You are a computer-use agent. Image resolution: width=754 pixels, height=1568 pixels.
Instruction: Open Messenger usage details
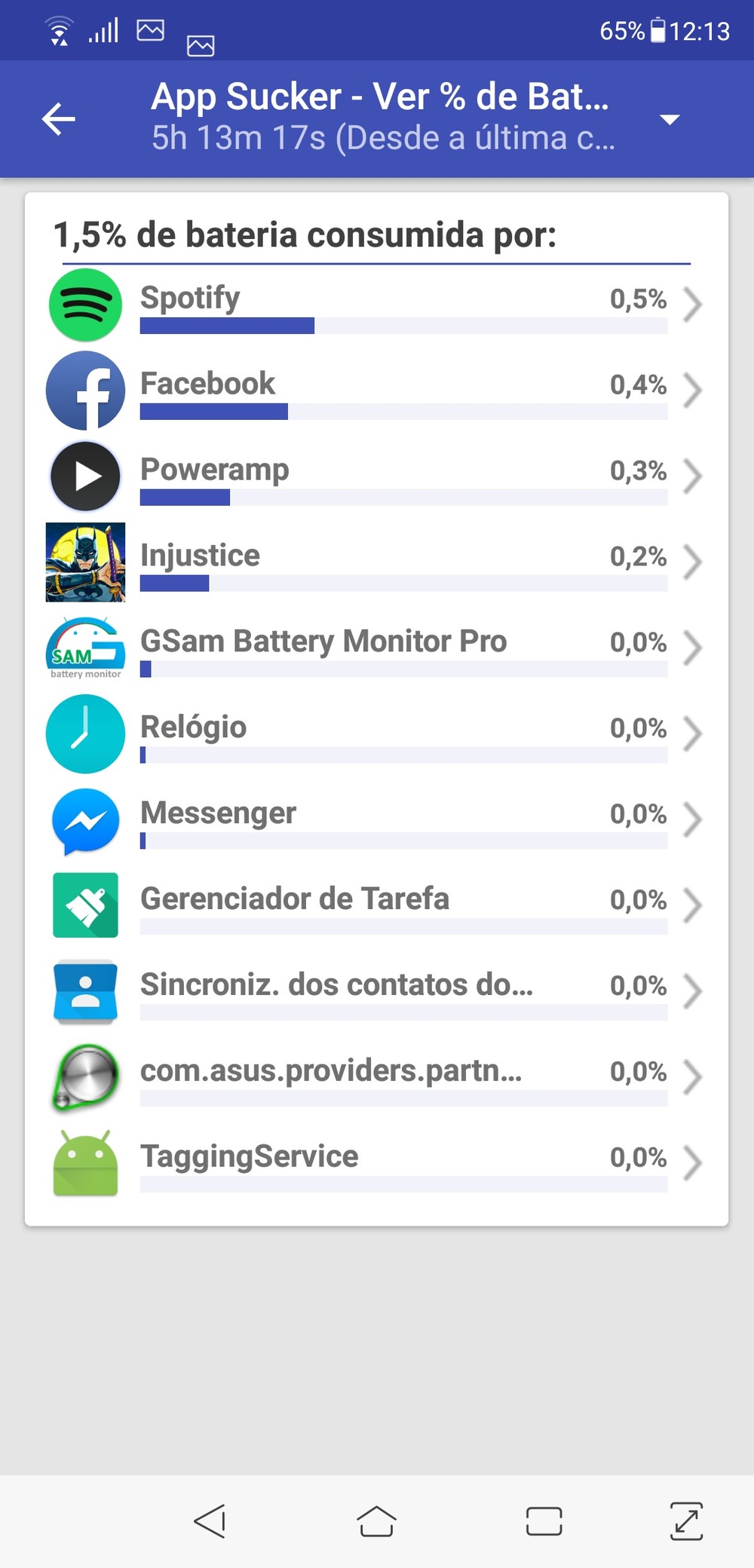[x=377, y=820]
